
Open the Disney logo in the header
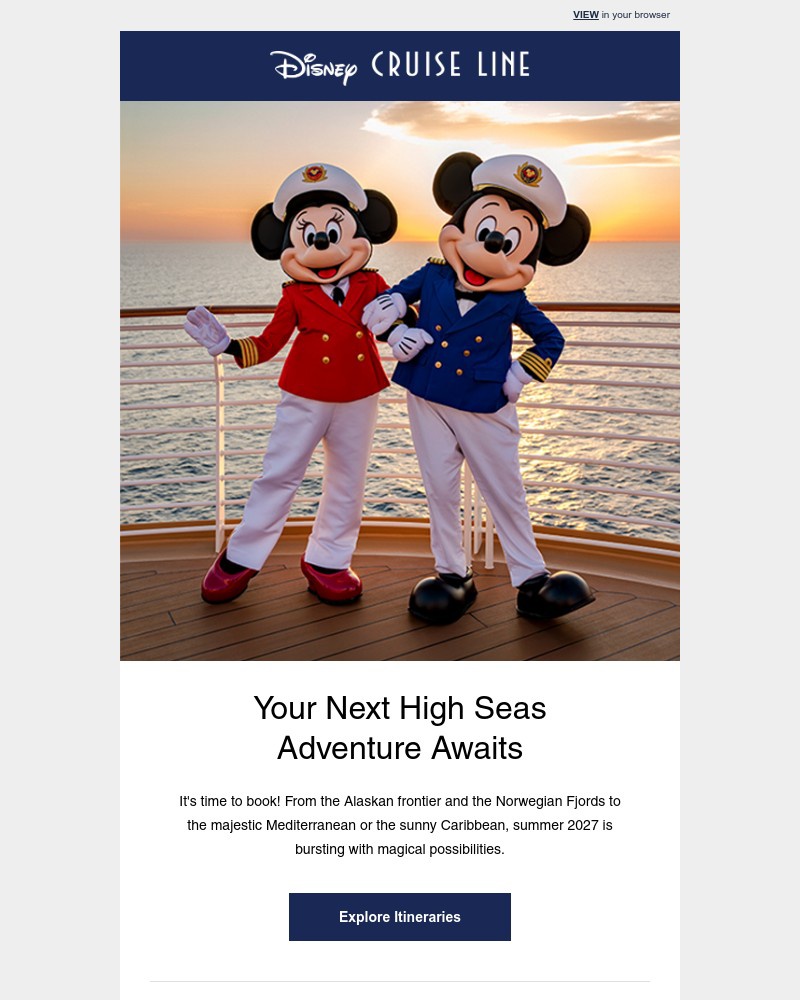coord(313,66)
